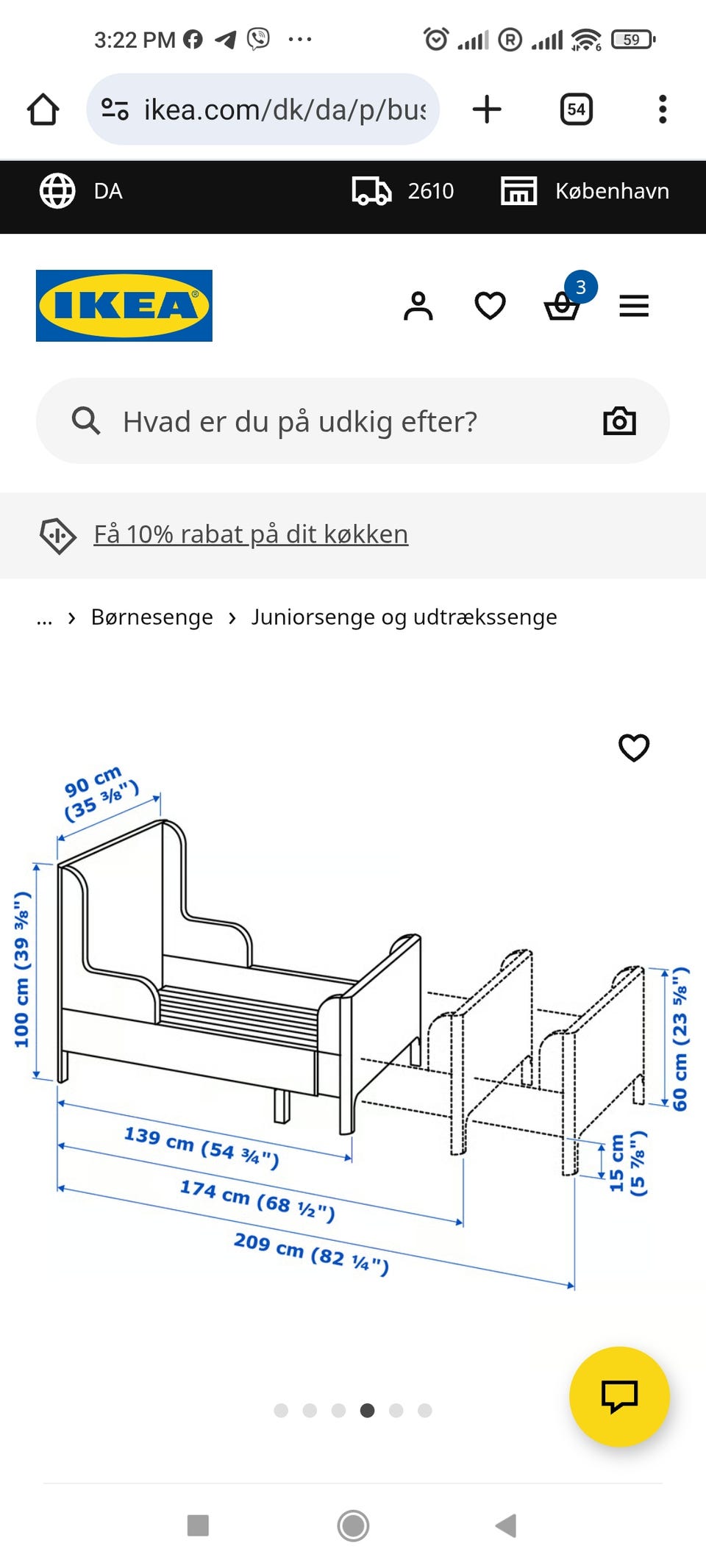Tap the search field Hvad er du på udkig efter
Viewport: 706px width, 1568px height.
click(x=294, y=420)
